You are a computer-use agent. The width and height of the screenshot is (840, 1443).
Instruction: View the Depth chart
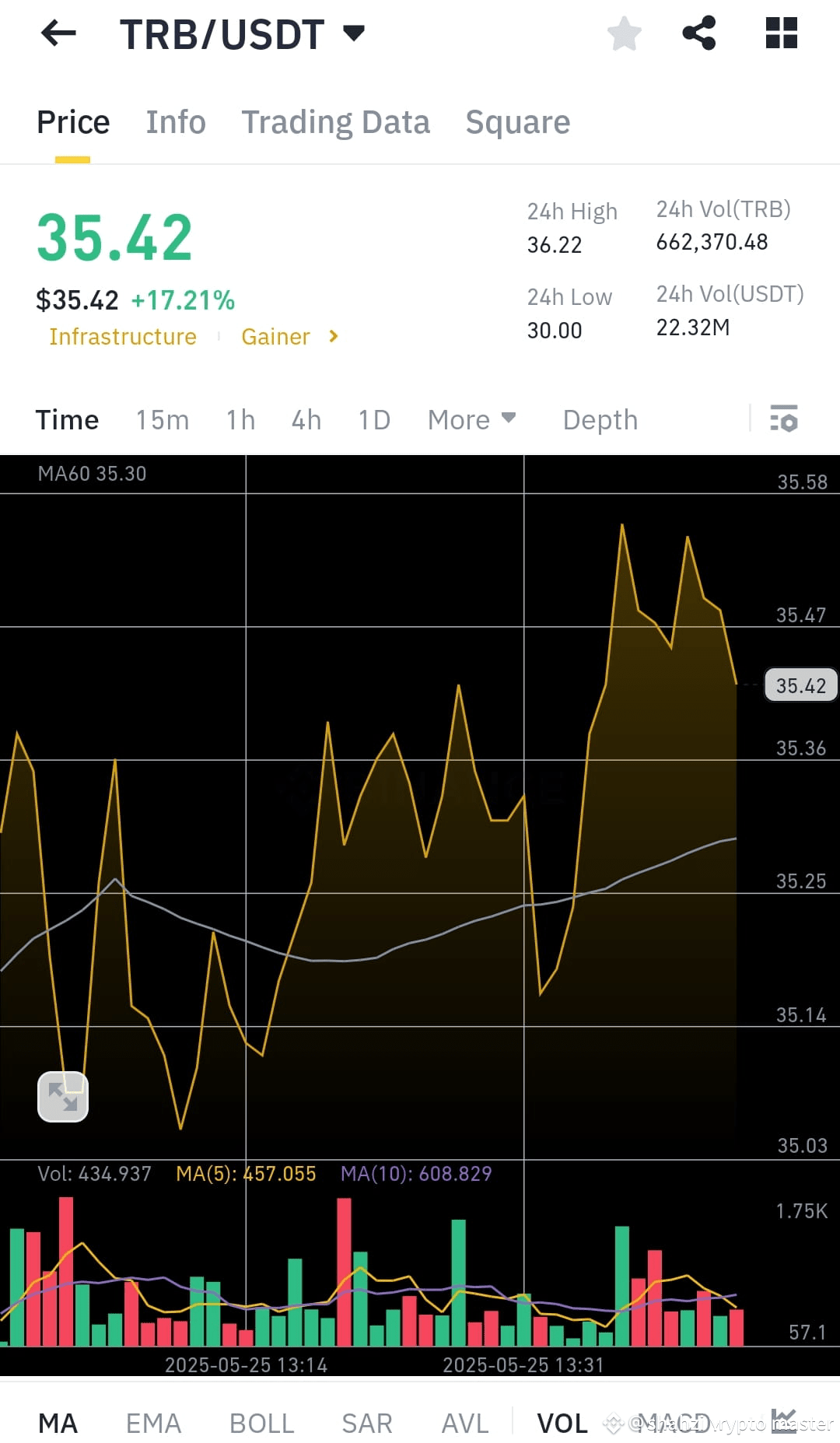coord(600,419)
